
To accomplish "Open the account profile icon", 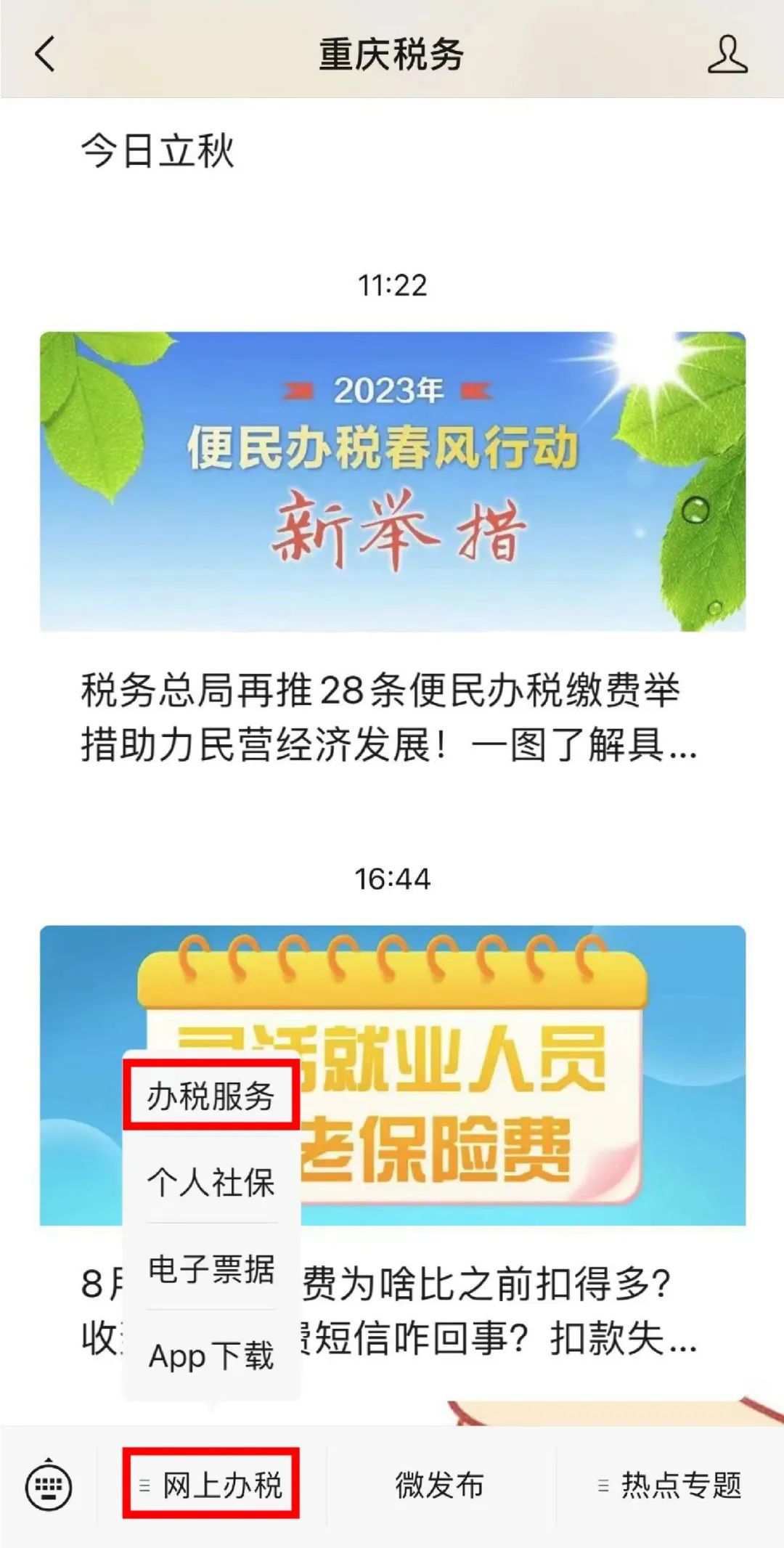I will pyautogui.click(x=727, y=54).
